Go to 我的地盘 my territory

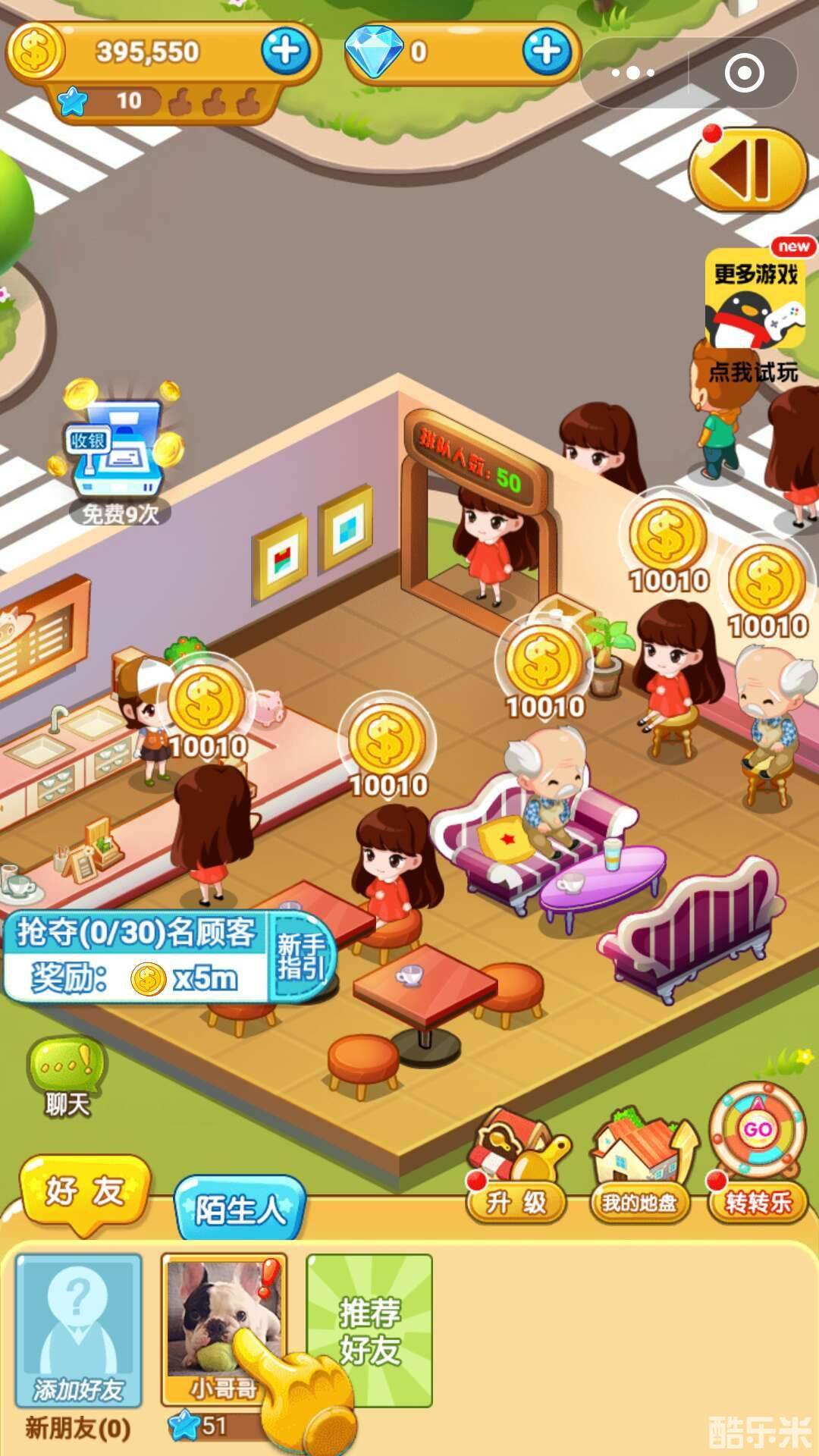coord(639,1168)
